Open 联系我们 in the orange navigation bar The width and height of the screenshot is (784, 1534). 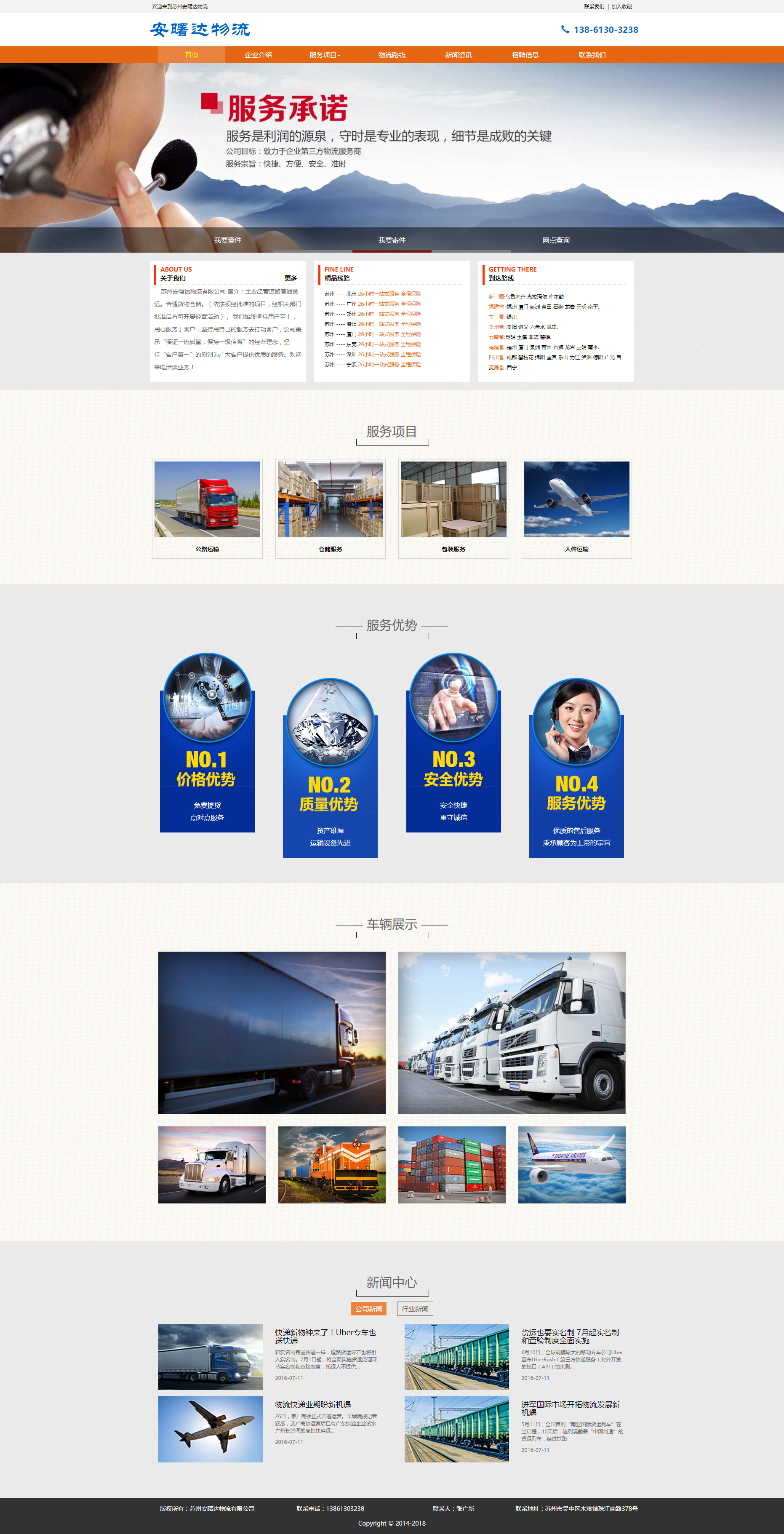click(x=592, y=55)
